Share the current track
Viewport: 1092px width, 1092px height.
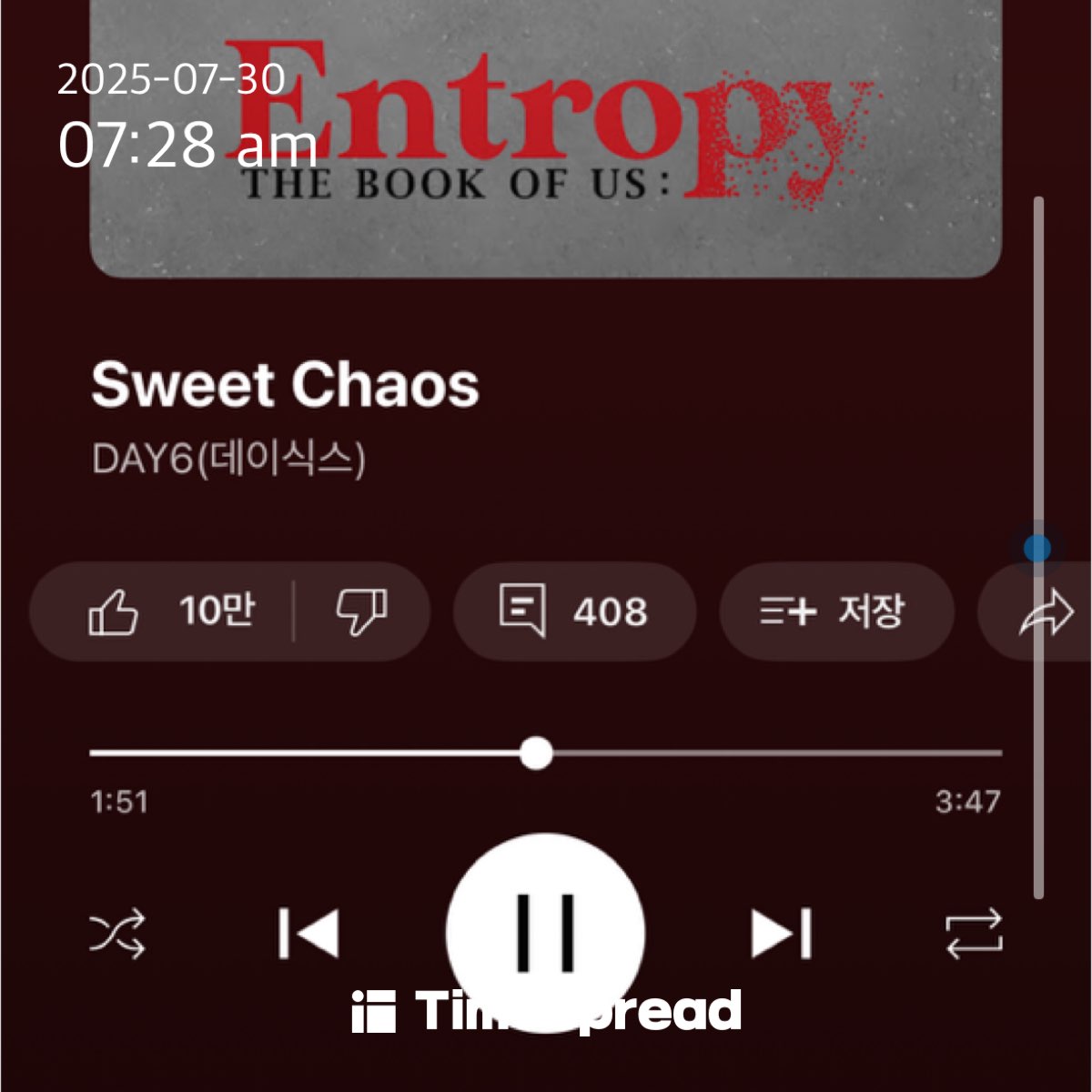[x=1046, y=612]
